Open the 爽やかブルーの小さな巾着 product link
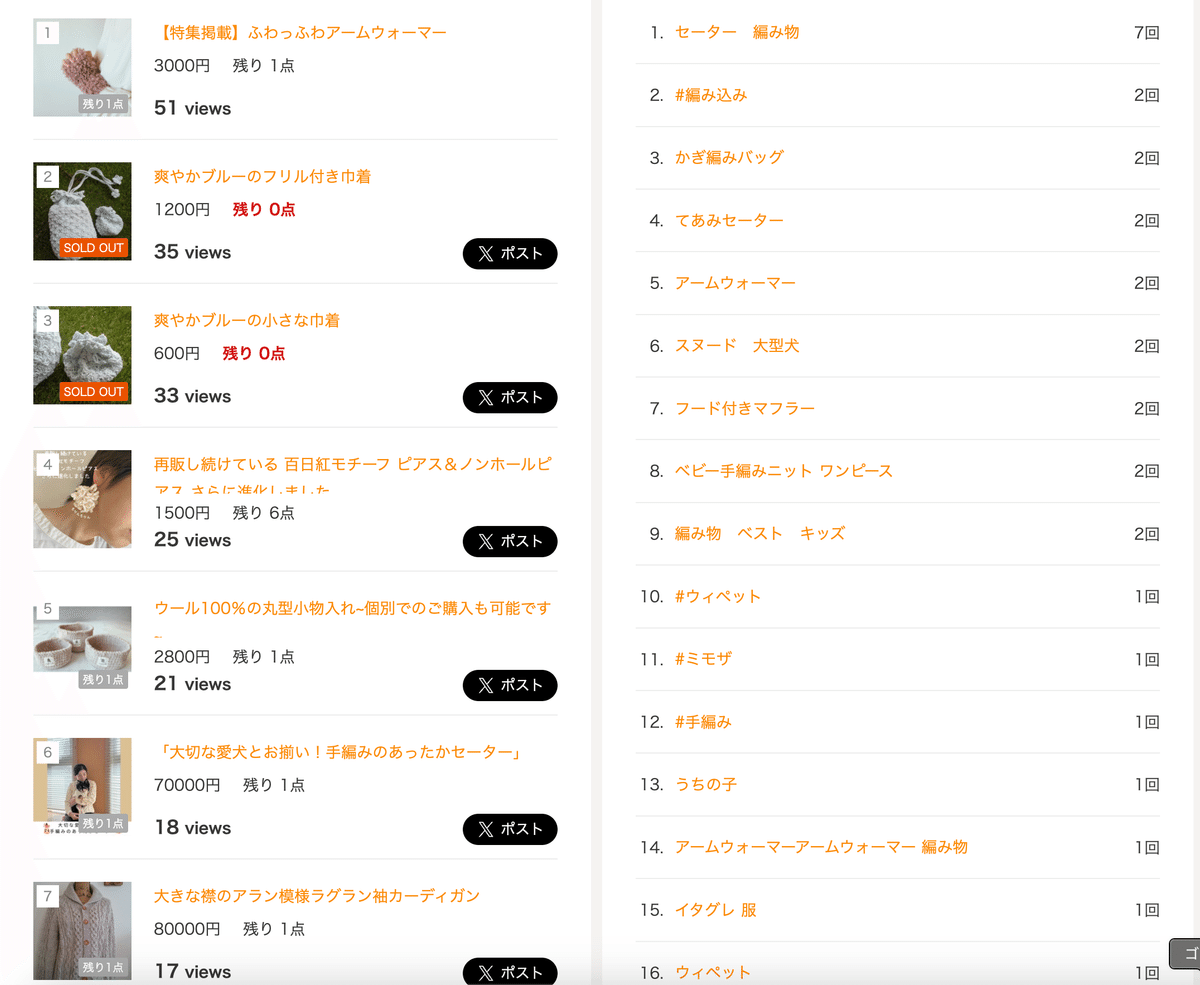This screenshot has height=985, width=1200. coord(247,321)
